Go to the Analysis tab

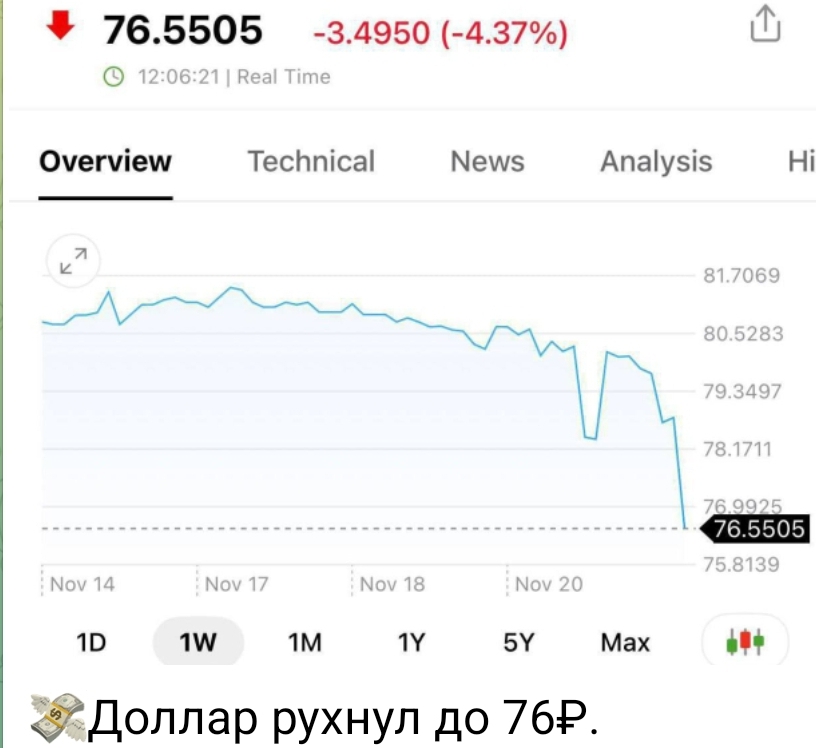click(x=656, y=162)
